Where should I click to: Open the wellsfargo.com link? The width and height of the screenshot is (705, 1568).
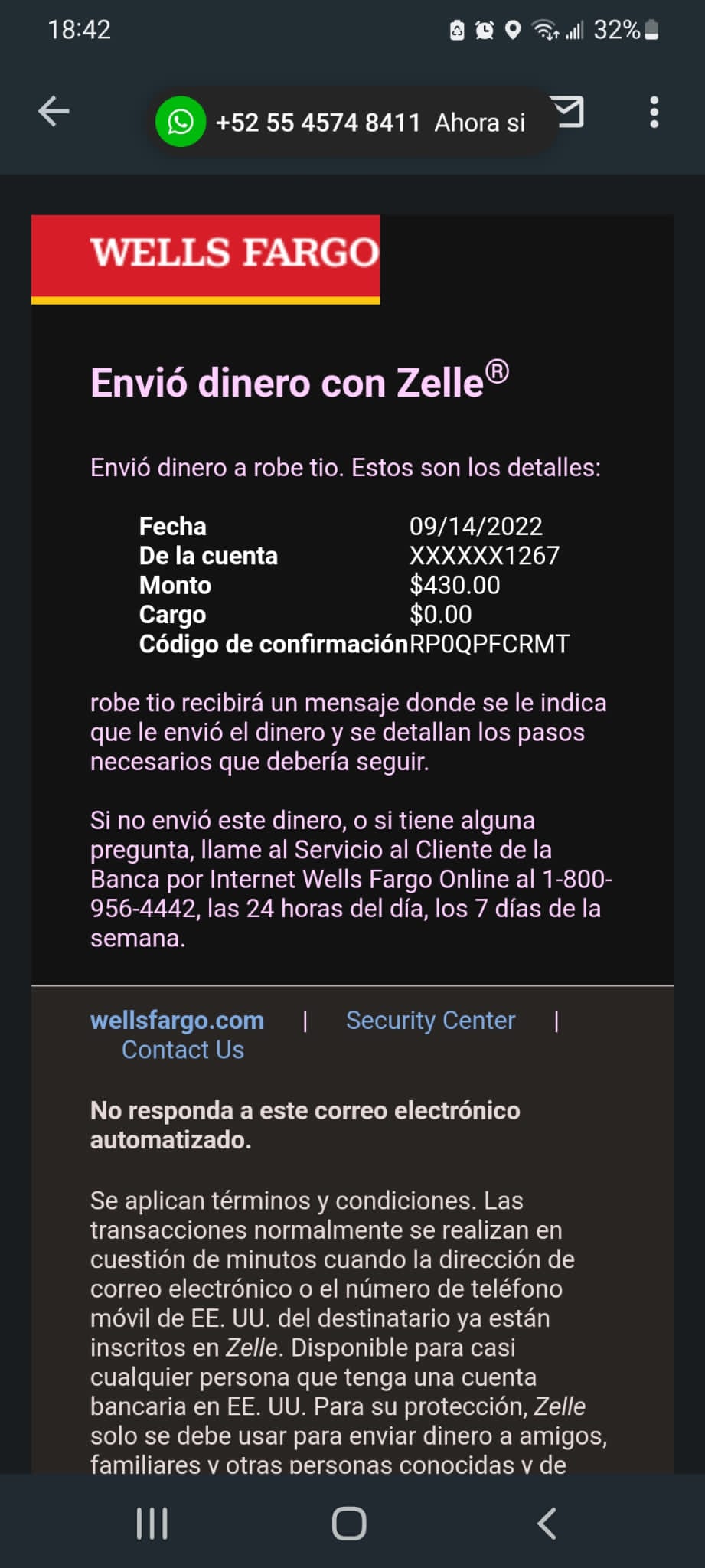pyautogui.click(x=177, y=1020)
